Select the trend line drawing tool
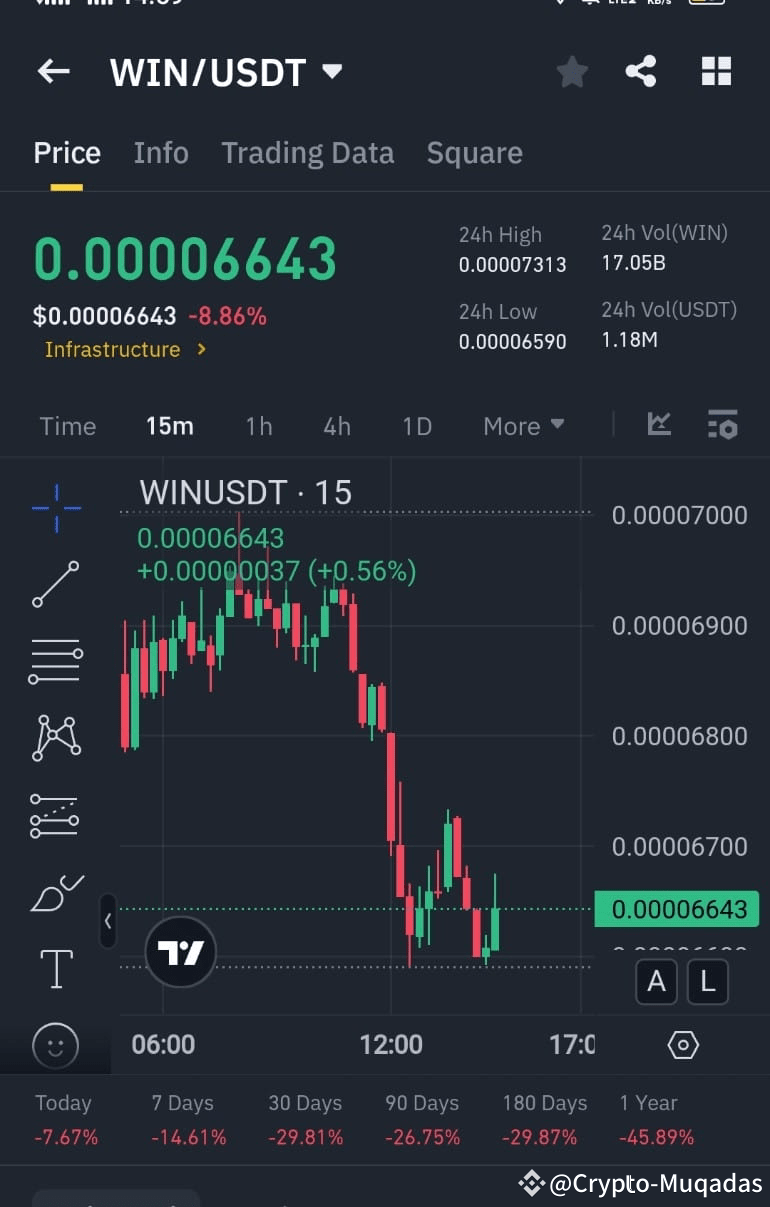Screen dimensions: 770x1207 (55, 583)
